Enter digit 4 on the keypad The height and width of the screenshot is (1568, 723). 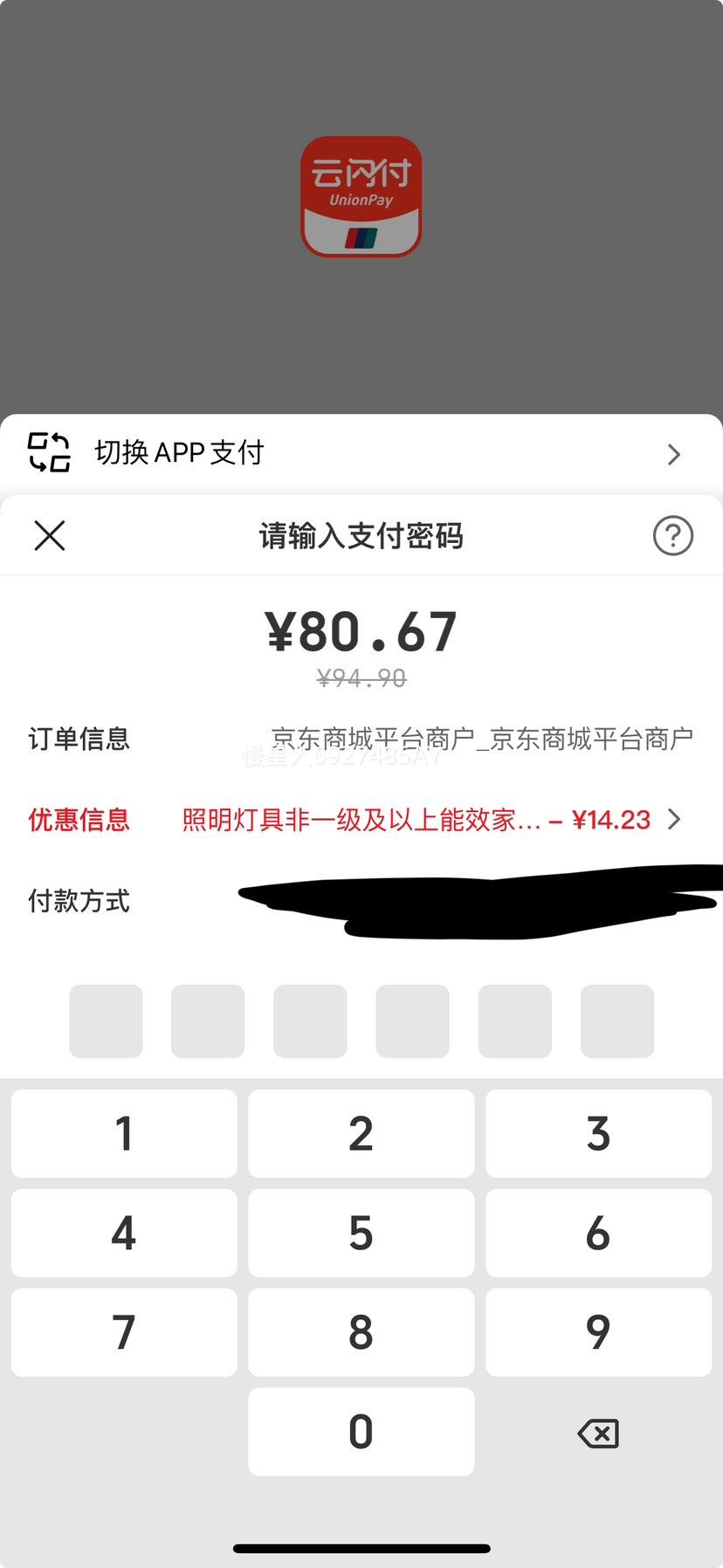pos(124,1233)
